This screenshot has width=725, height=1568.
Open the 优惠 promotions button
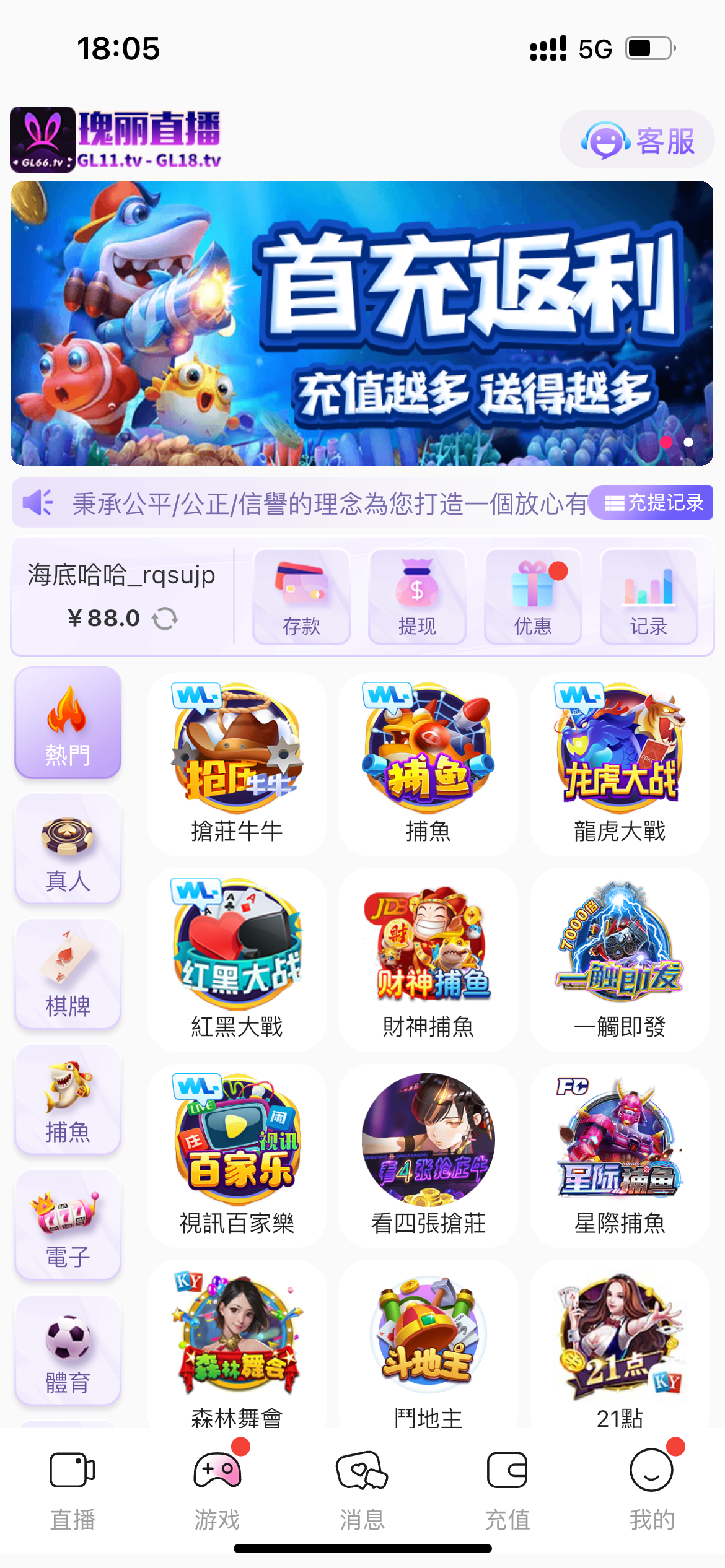(533, 597)
